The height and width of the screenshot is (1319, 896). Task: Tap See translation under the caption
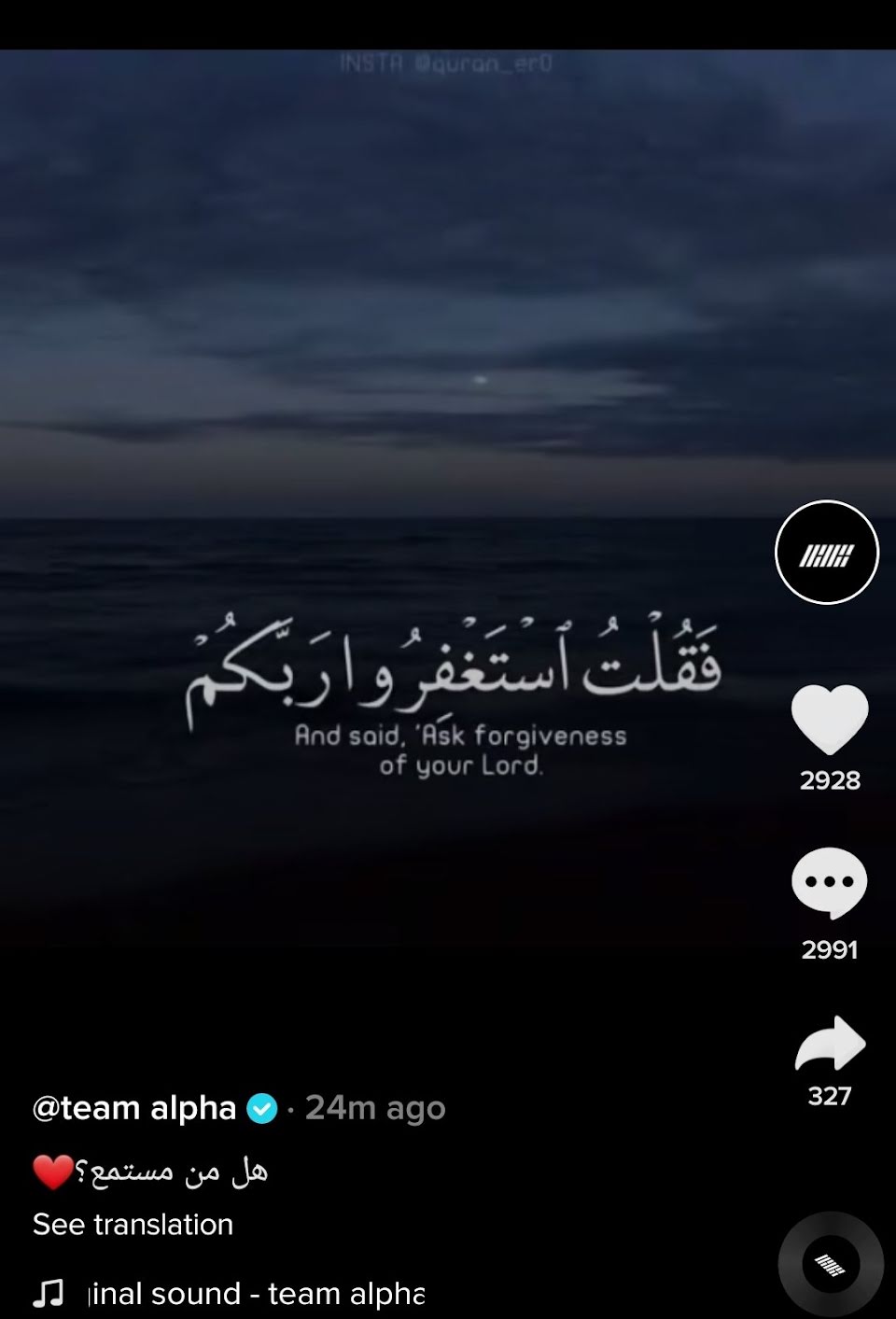133,1225
